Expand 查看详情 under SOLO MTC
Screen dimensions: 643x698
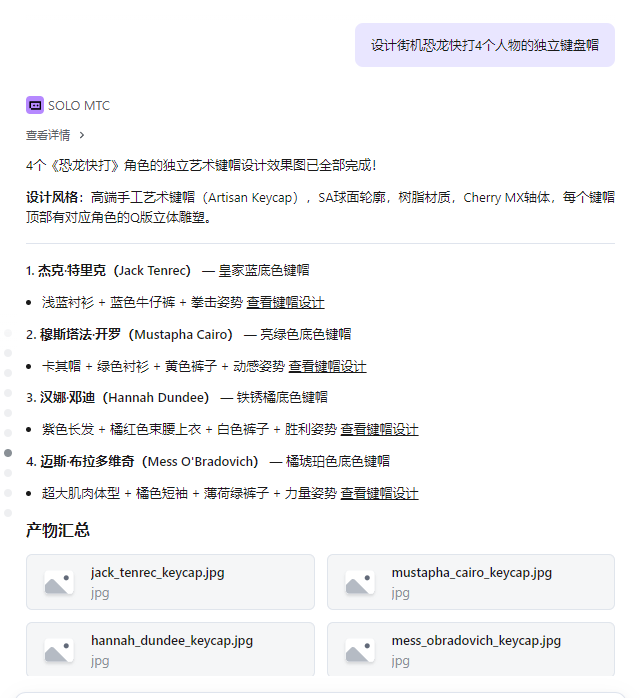tap(55, 135)
